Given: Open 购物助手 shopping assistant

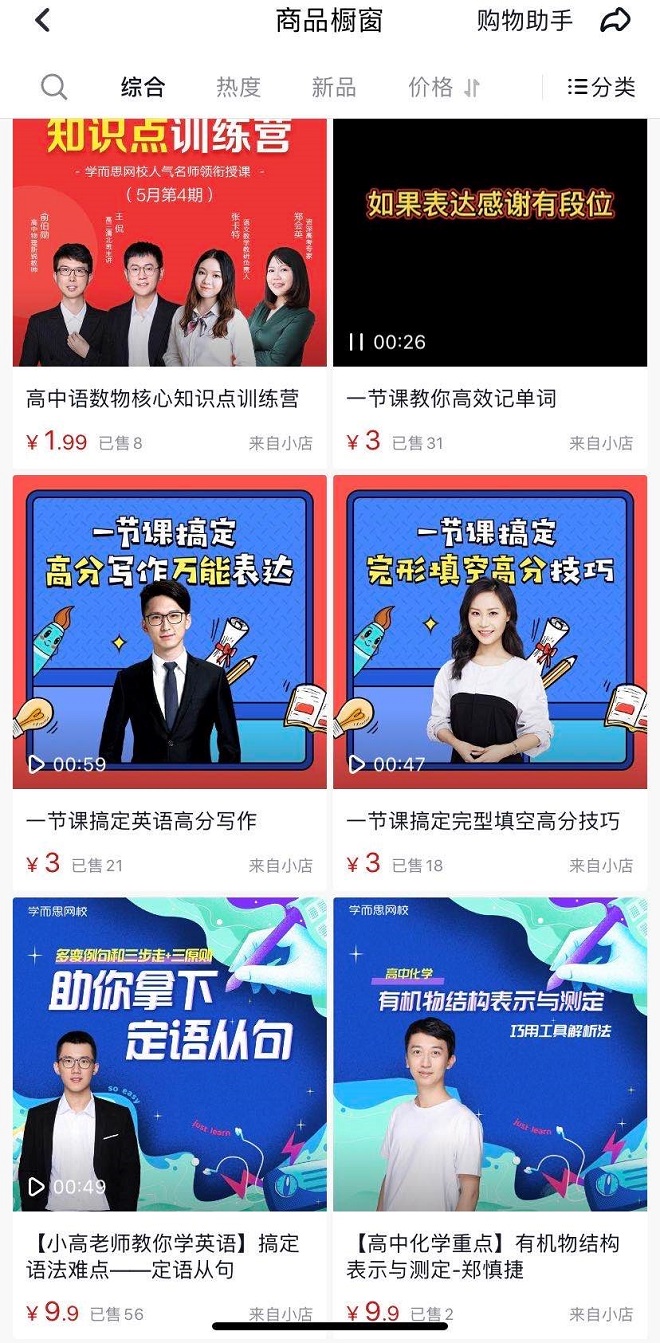Looking at the screenshot, I should click(524, 21).
